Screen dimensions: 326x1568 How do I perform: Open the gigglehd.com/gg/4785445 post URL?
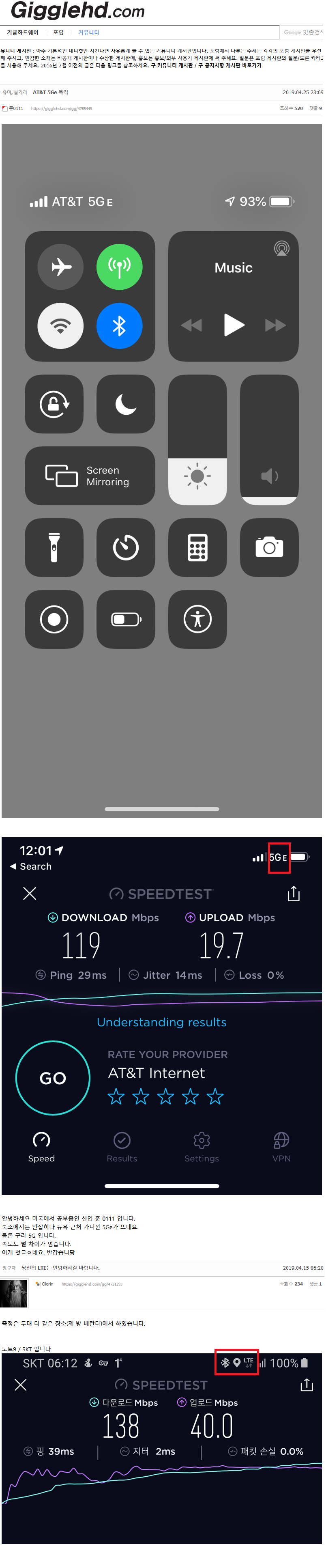pyautogui.click(x=62, y=108)
